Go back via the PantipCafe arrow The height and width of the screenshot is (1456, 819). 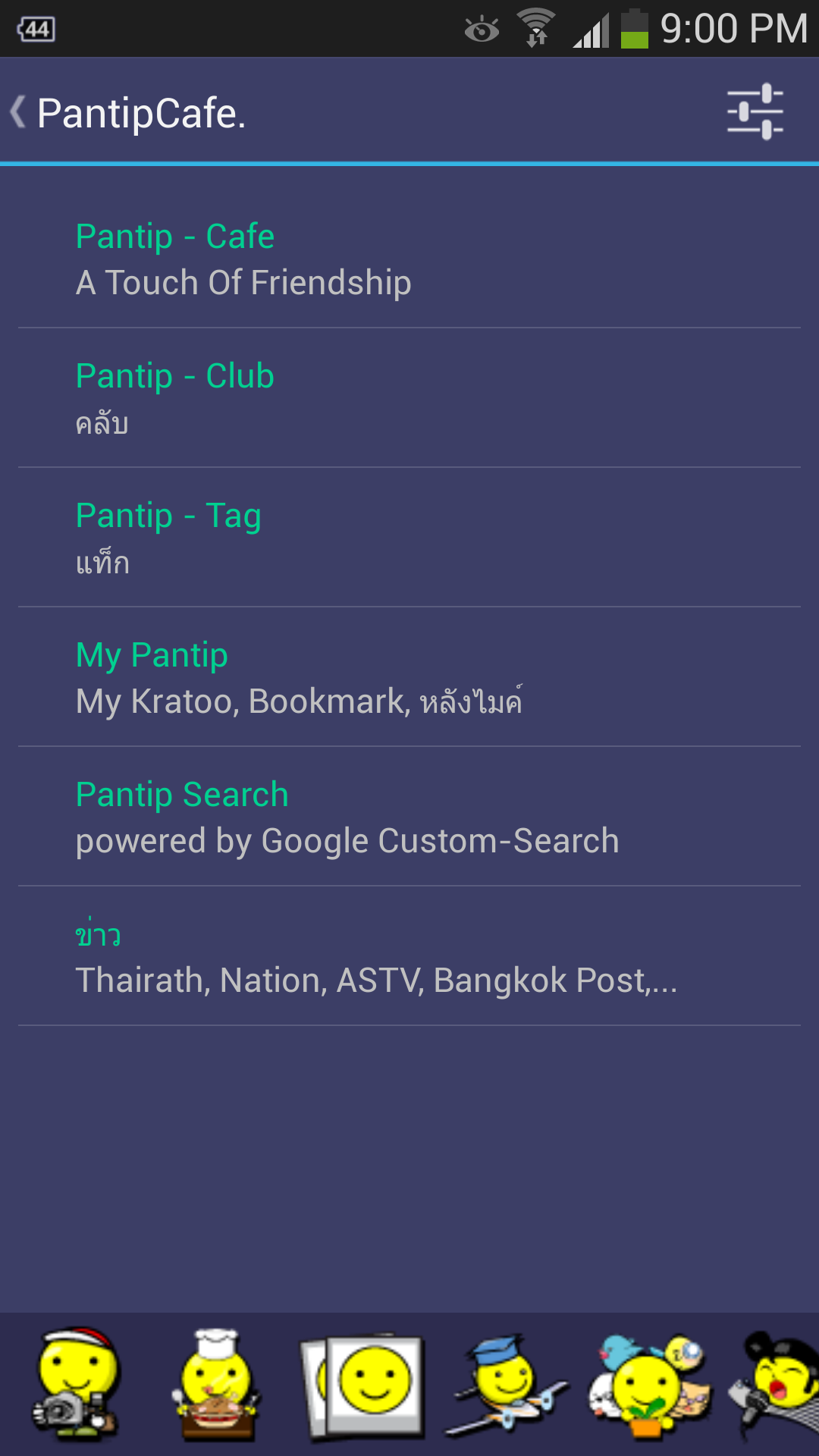click(x=18, y=112)
